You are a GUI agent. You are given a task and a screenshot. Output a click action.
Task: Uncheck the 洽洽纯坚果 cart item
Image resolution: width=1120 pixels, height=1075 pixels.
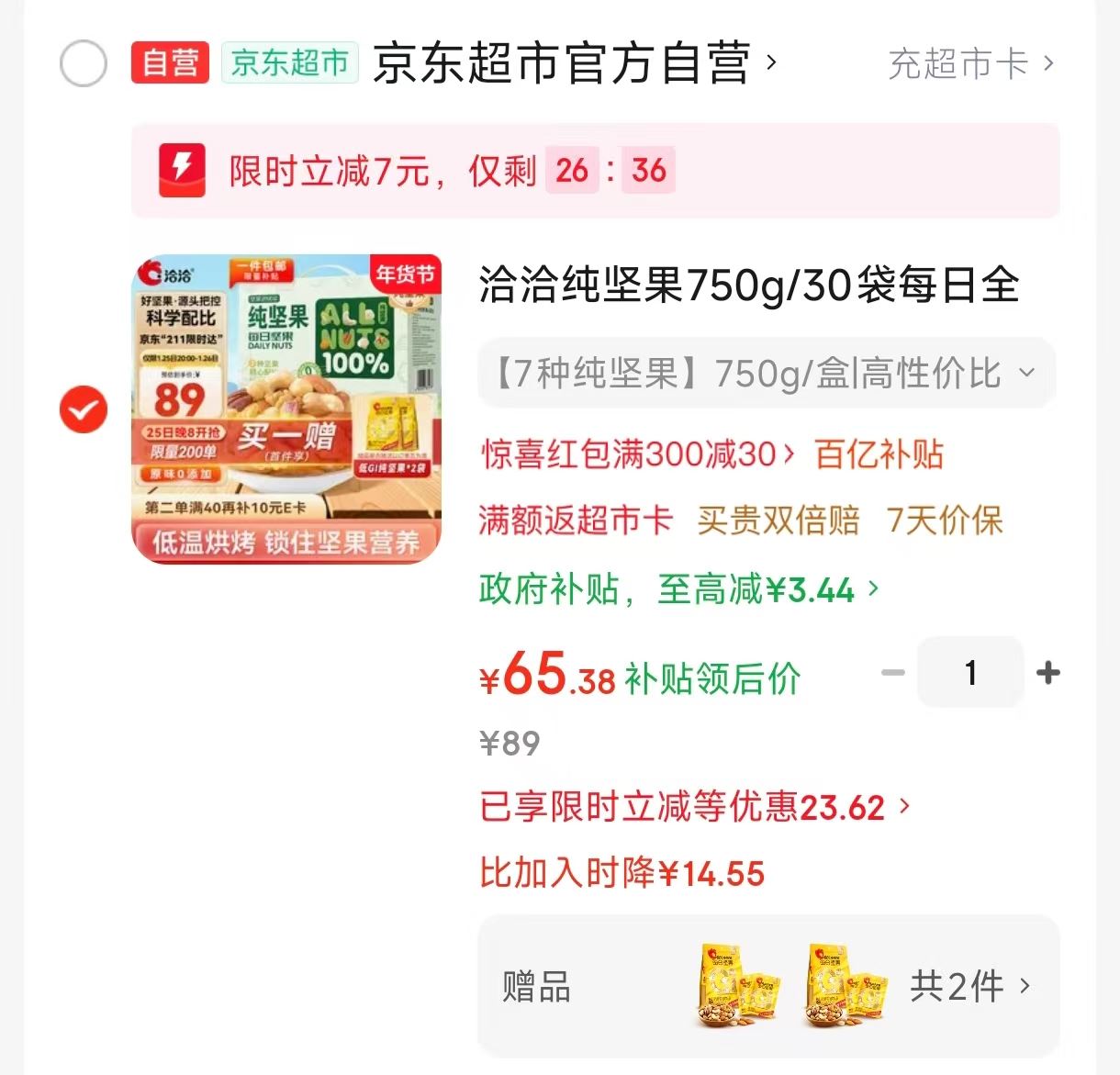click(x=84, y=409)
